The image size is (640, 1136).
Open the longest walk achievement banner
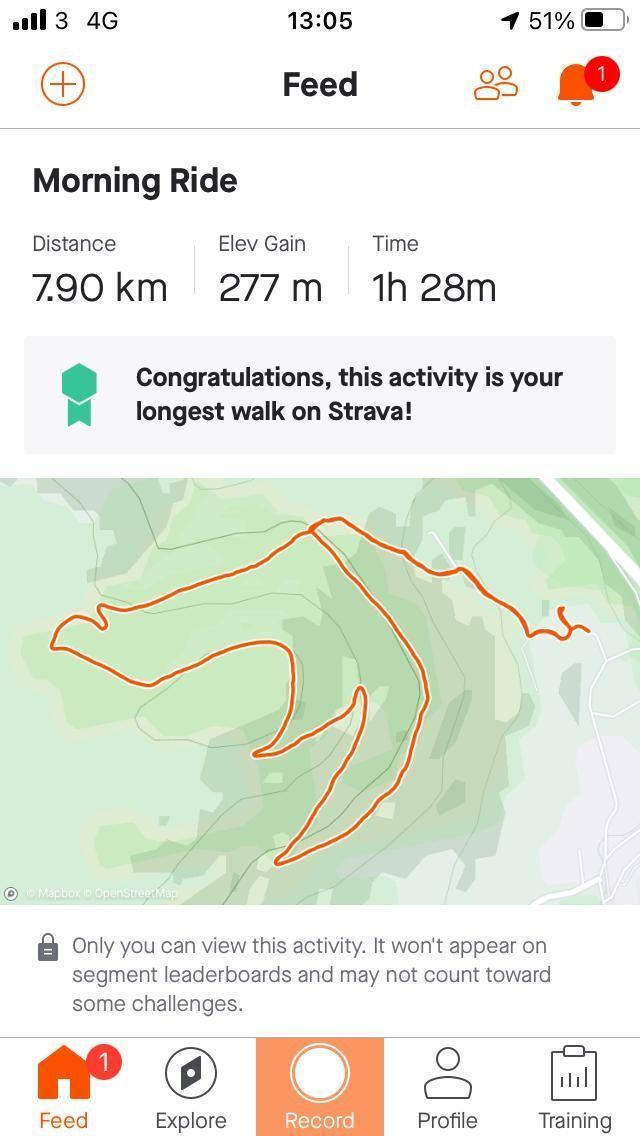pos(320,394)
